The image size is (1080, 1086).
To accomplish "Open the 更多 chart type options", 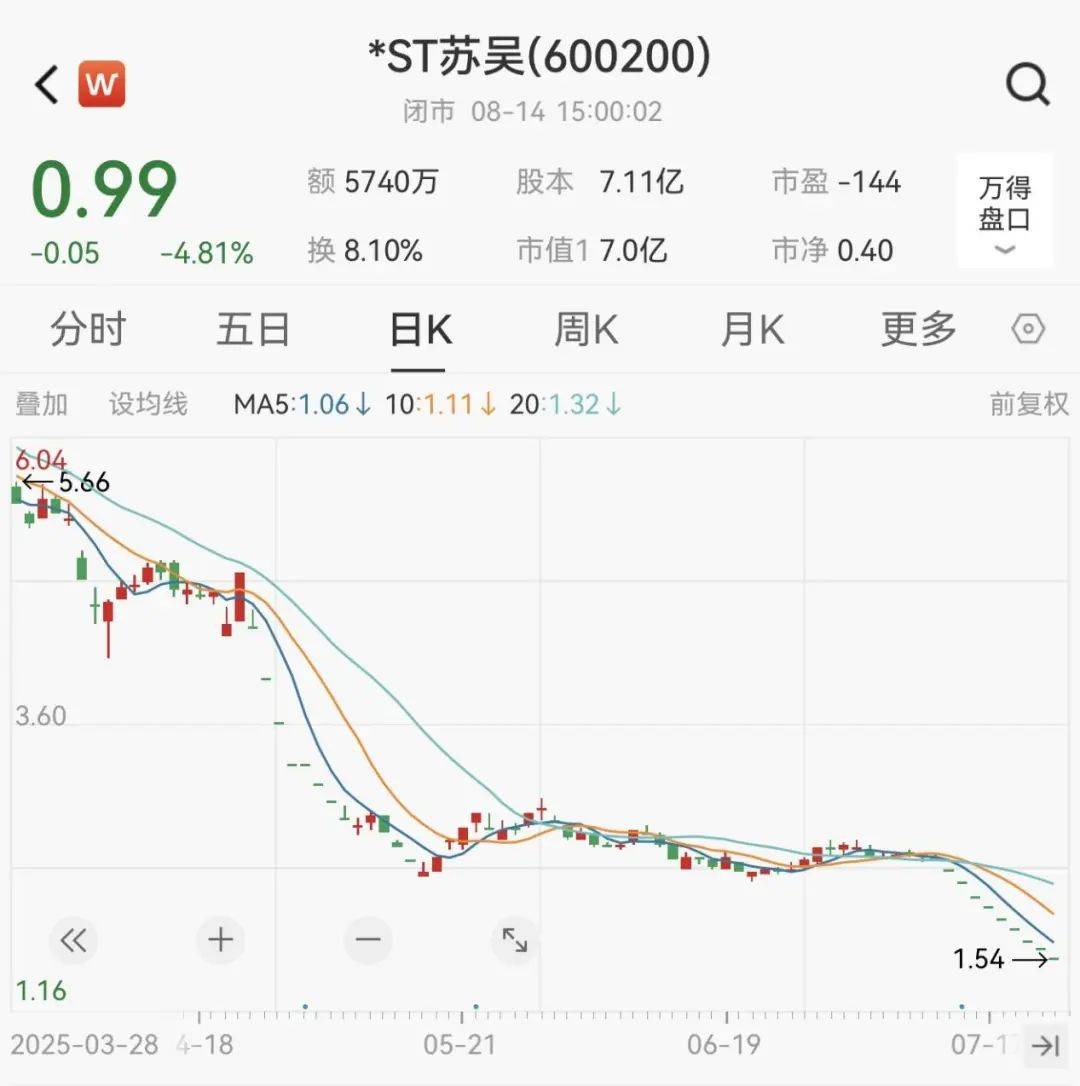I will tap(915, 328).
